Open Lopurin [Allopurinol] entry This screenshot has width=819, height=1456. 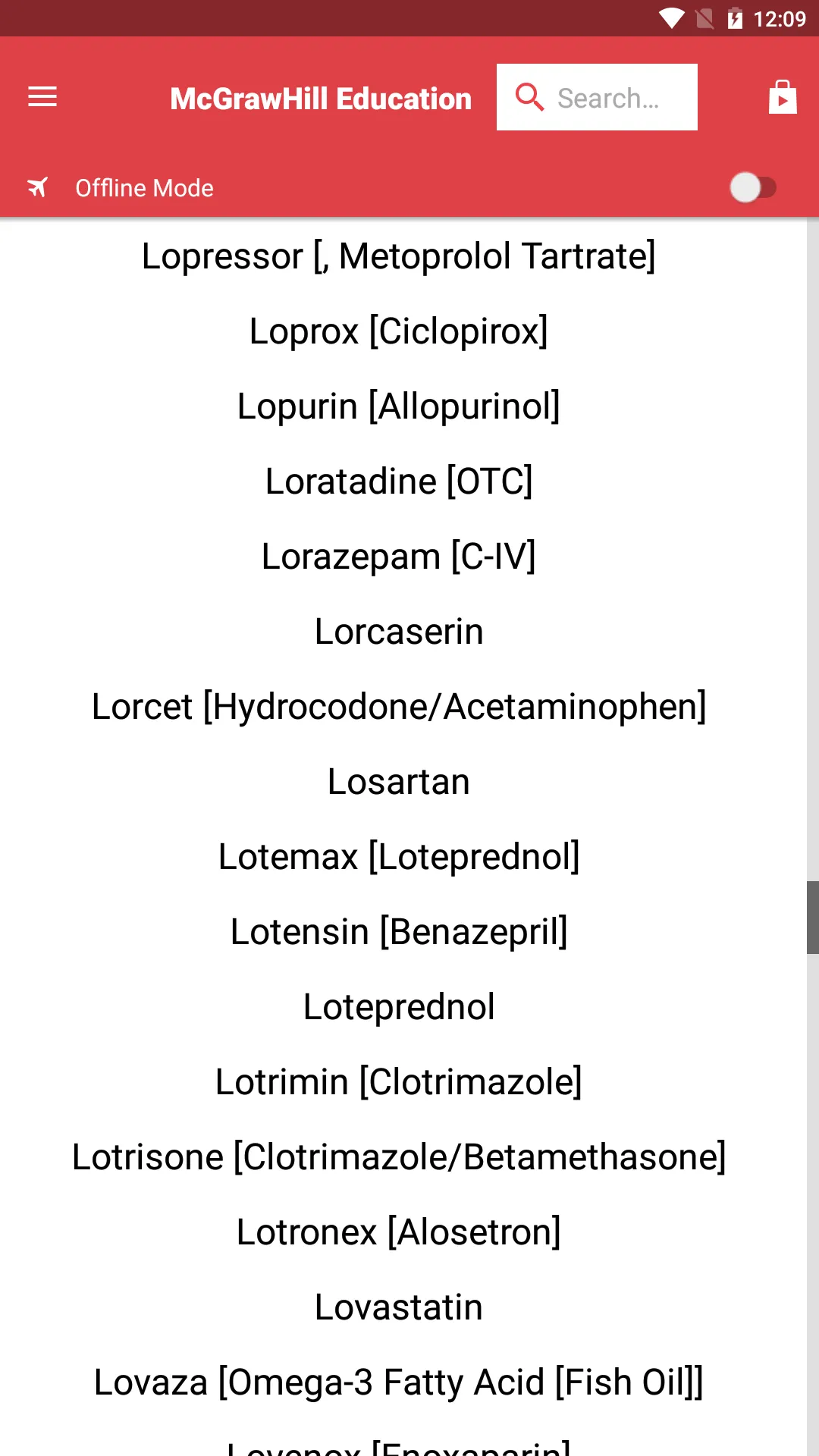coord(399,406)
